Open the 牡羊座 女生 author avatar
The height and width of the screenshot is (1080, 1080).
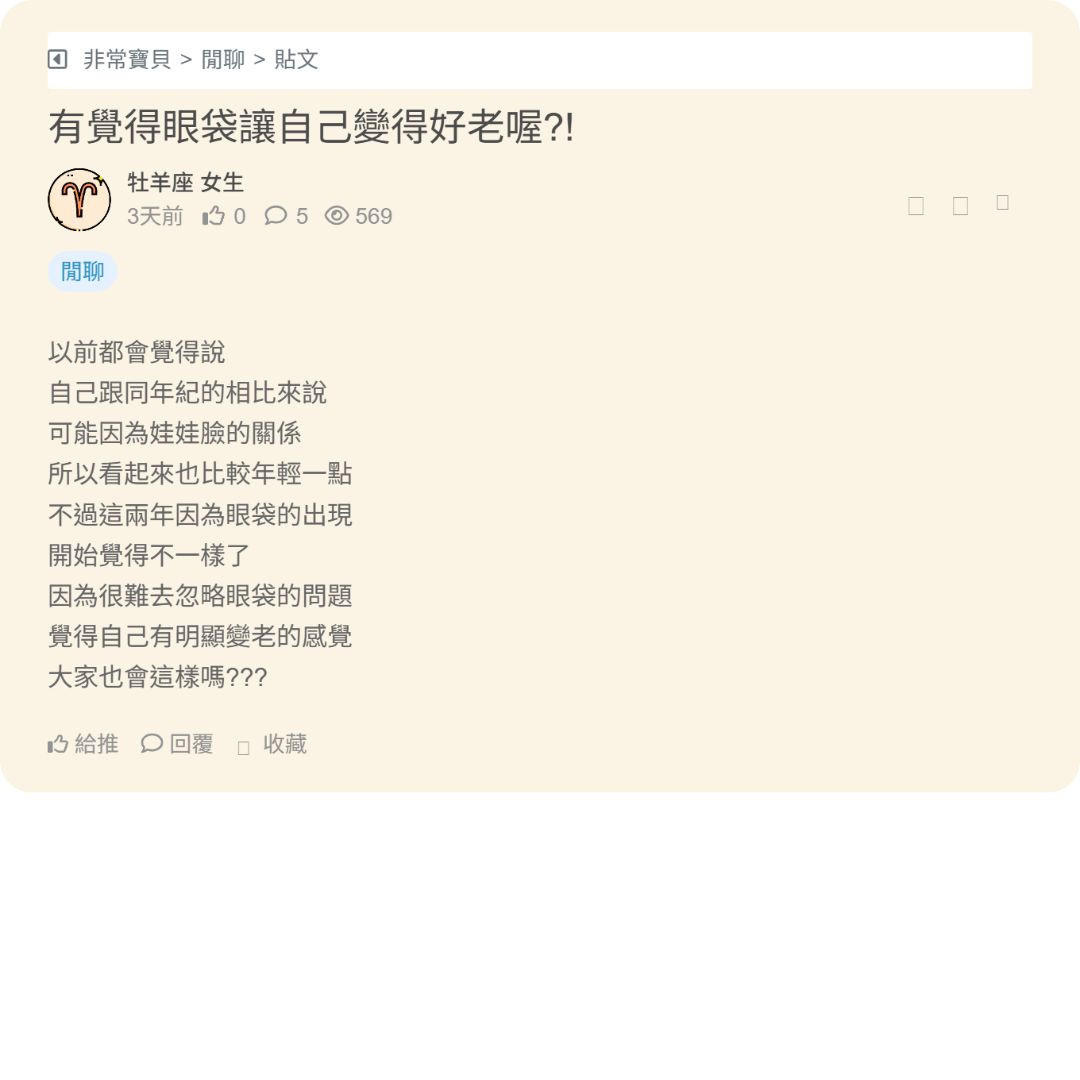coord(79,200)
